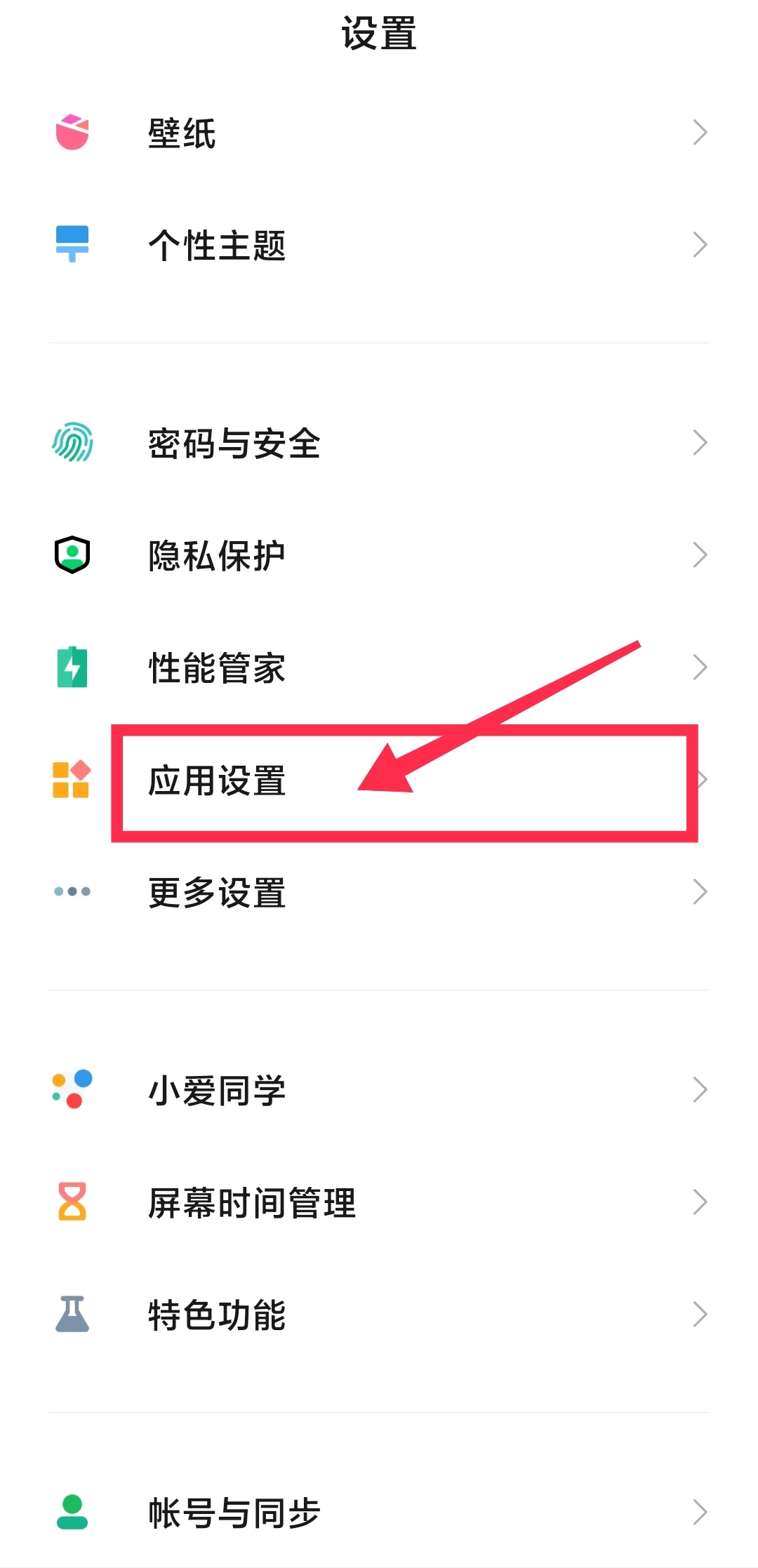Viewport: 758px width, 1568px height.
Task: Go to 屏幕时间管理
Action: coord(379,1202)
